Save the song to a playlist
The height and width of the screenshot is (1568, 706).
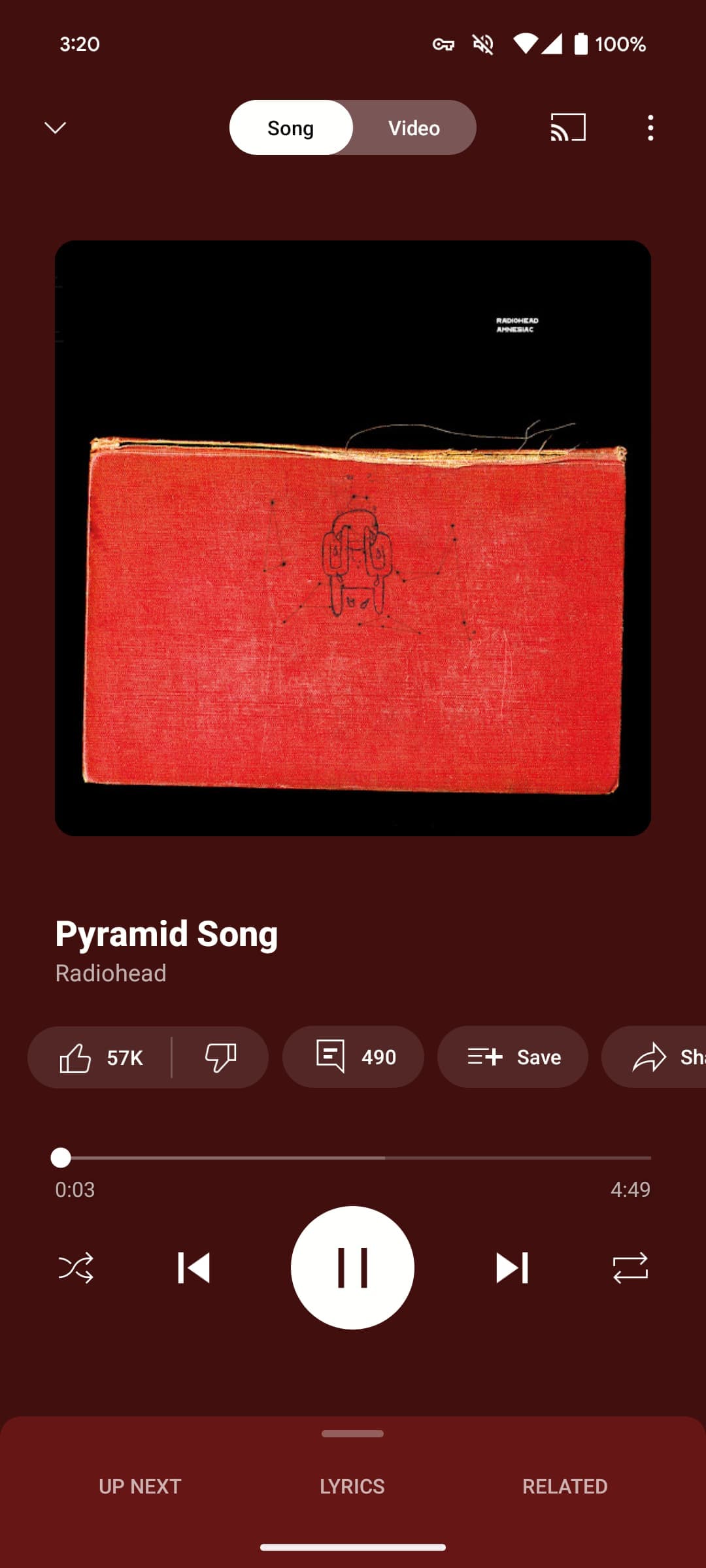point(513,1057)
